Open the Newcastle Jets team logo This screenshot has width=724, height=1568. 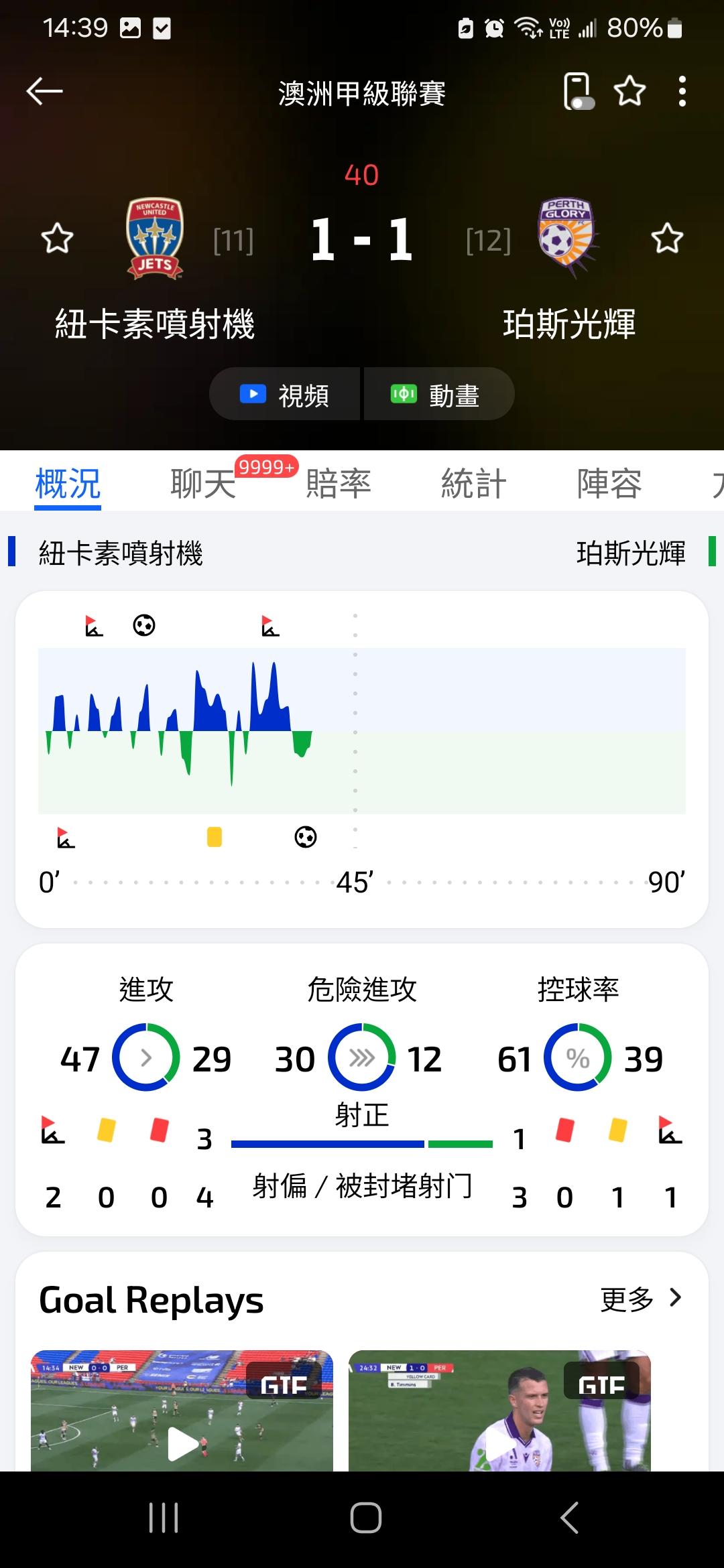[x=155, y=239]
